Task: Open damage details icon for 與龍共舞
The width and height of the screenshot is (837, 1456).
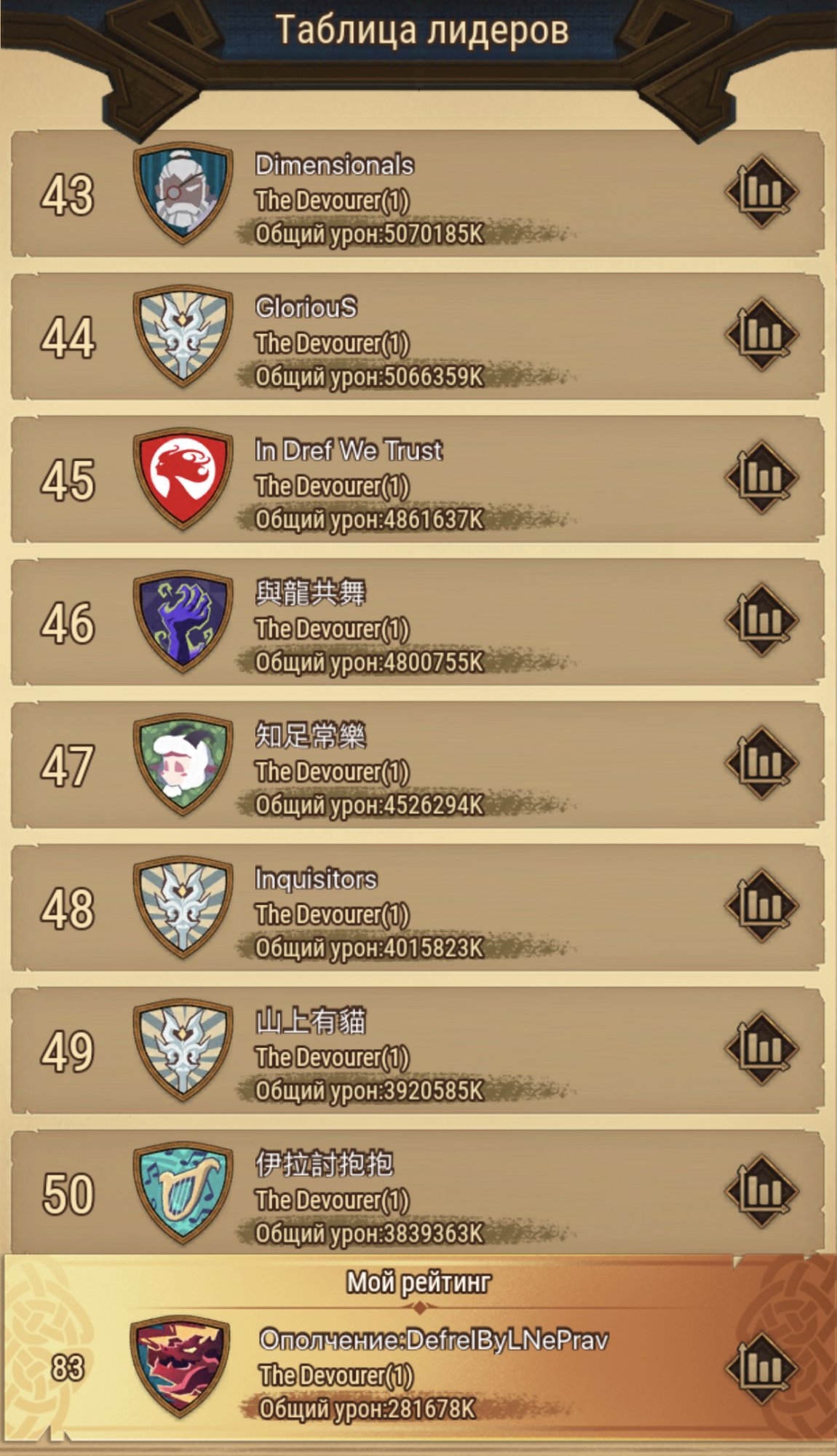Action: 762,620
